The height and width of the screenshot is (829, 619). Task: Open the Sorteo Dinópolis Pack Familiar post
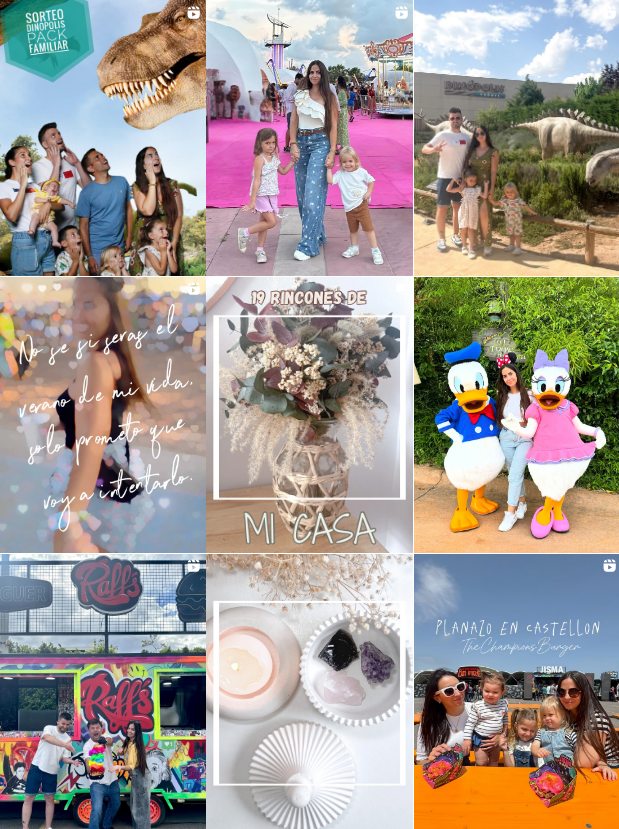point(102,138)
